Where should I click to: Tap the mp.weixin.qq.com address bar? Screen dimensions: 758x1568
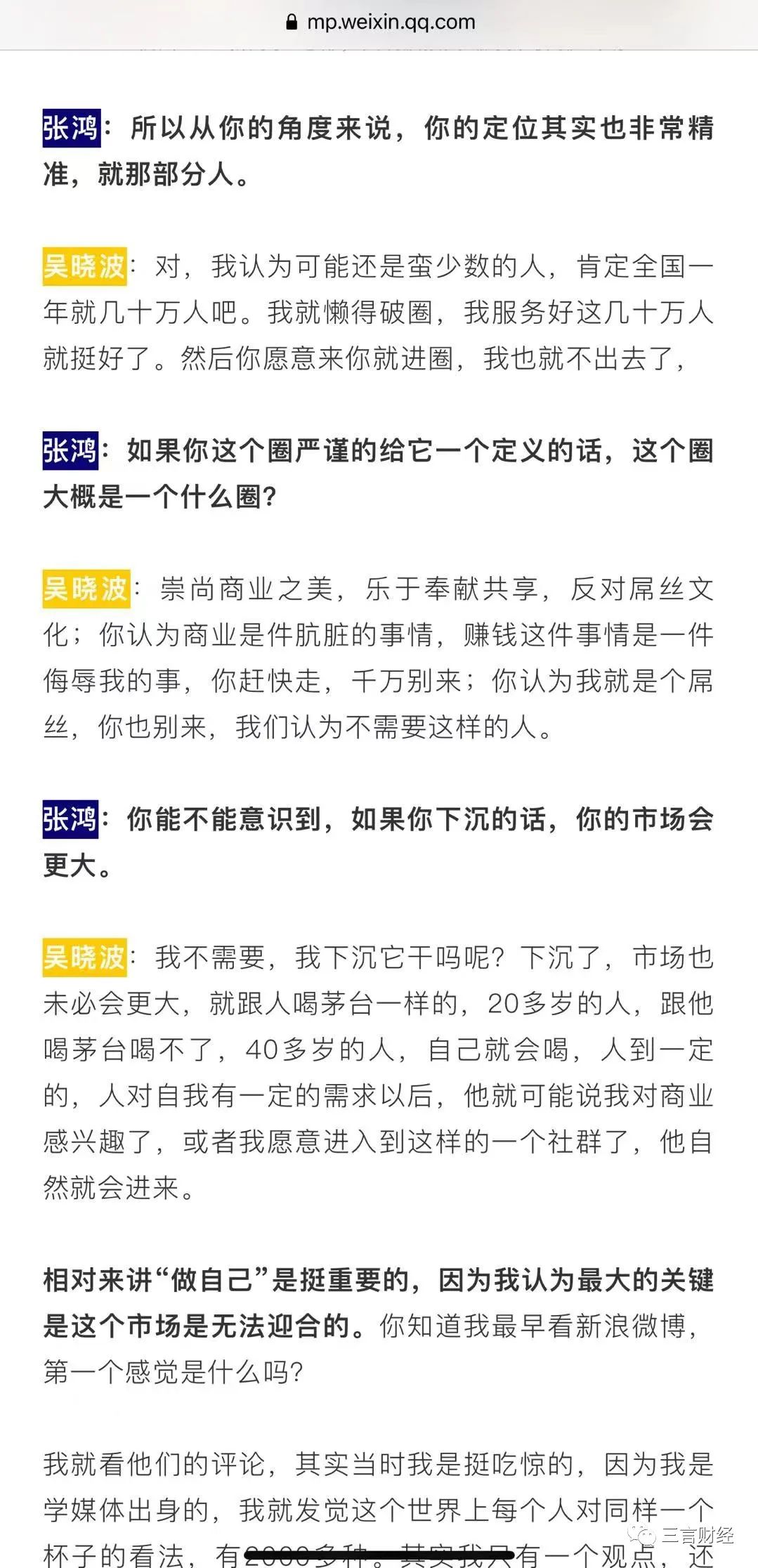tap(380, 22)
